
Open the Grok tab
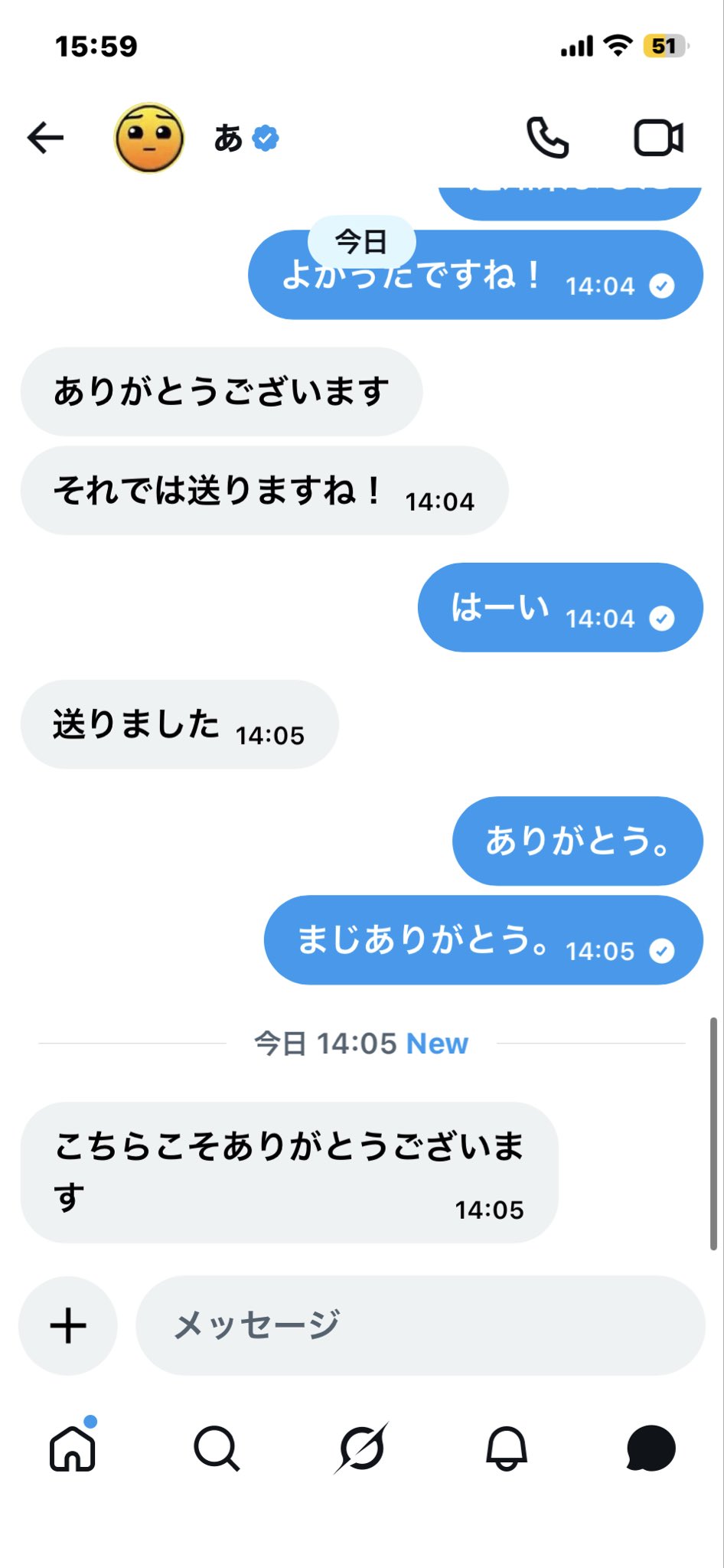click(361, 1448)
